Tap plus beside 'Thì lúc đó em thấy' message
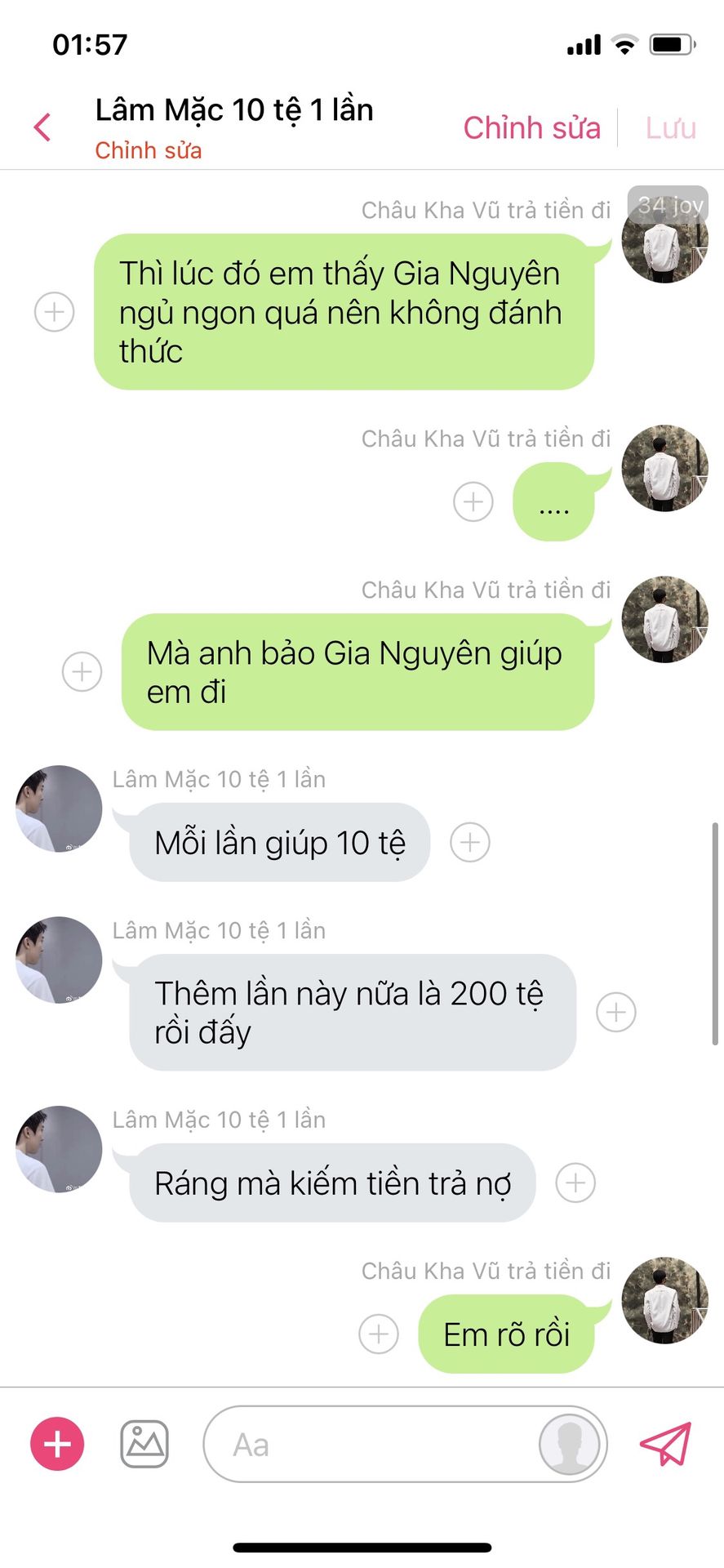The width and height of the screenshot is (724, 1568). coord(55,312)
